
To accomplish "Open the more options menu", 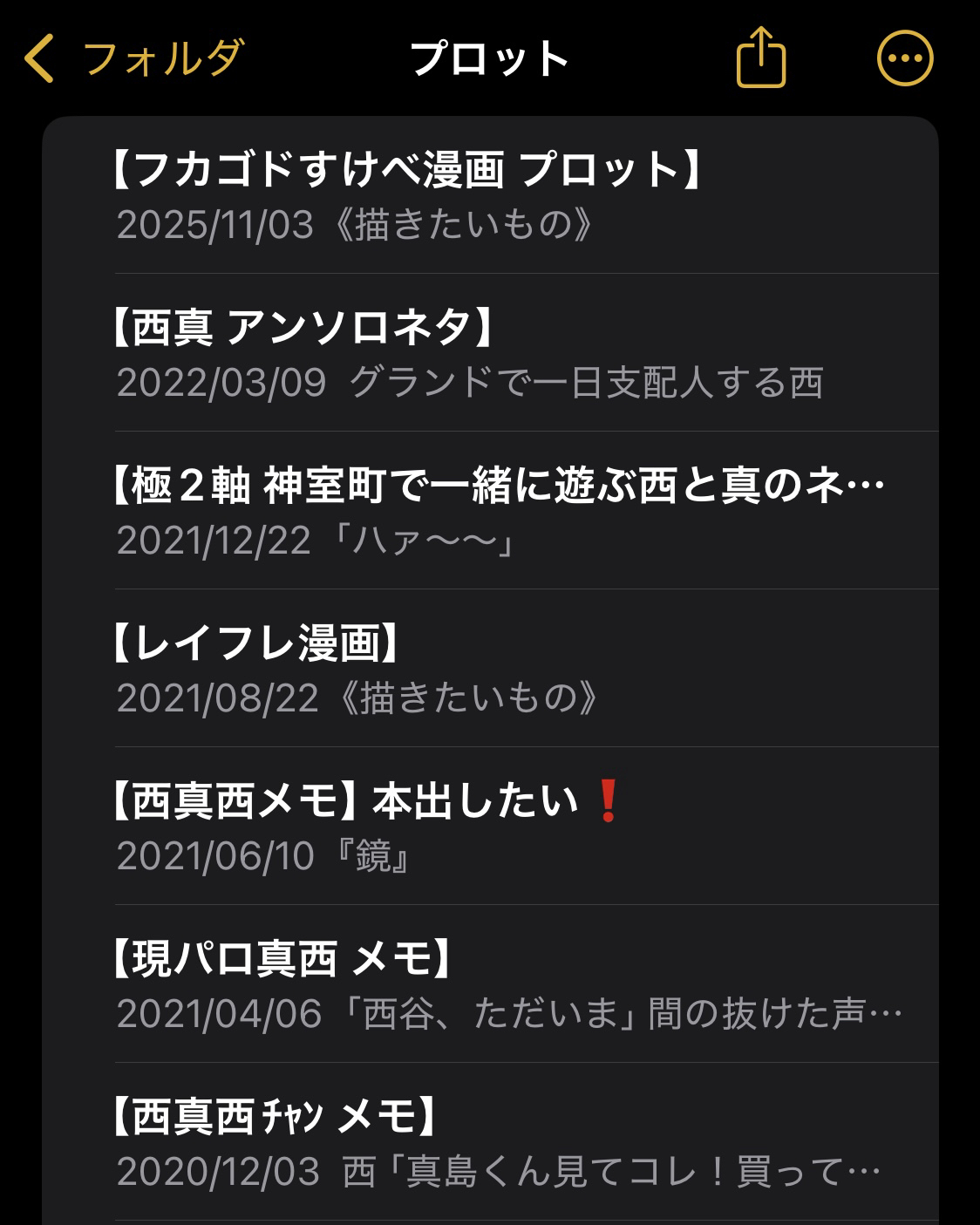I will [904, 59].
